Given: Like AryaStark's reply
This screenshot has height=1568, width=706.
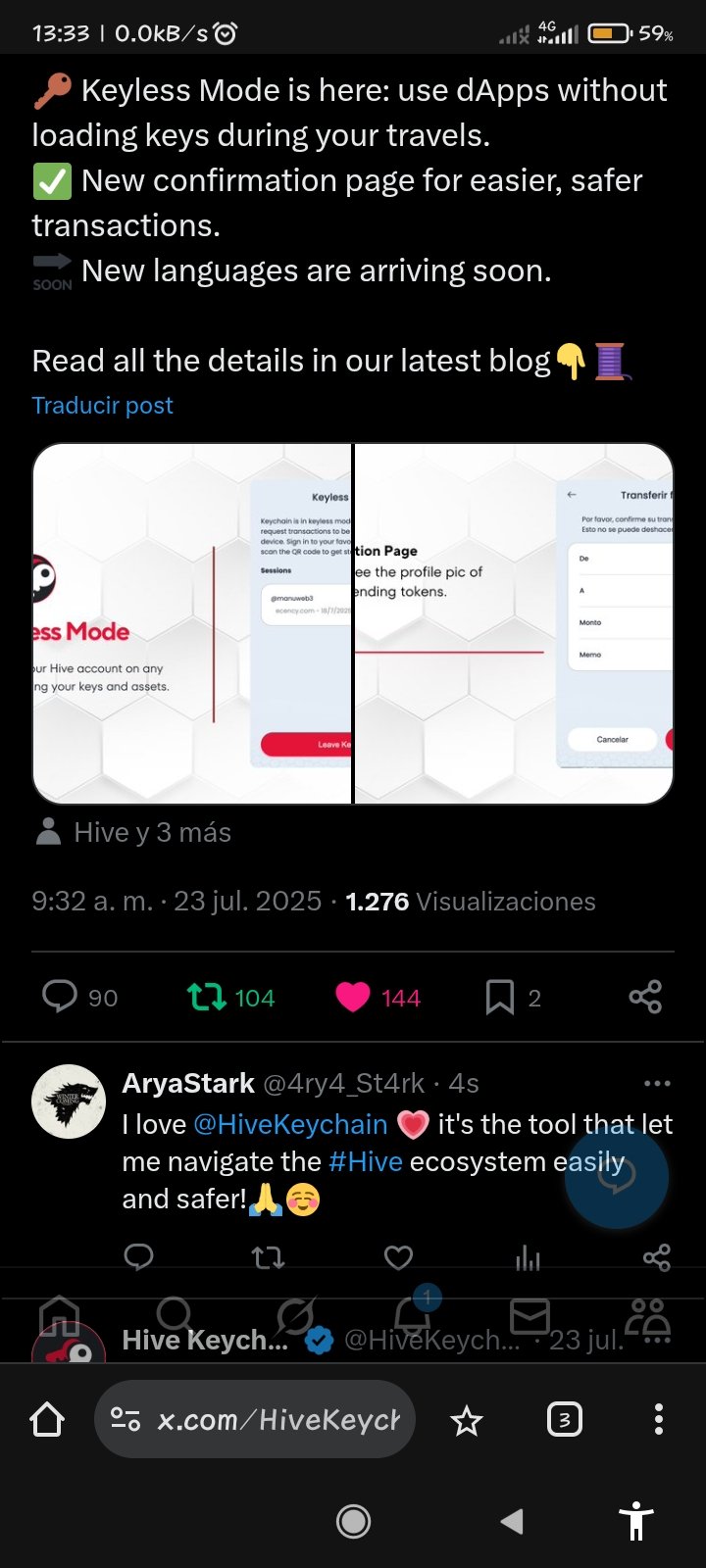Looking at the screenshot, I should pos(398,1257).
